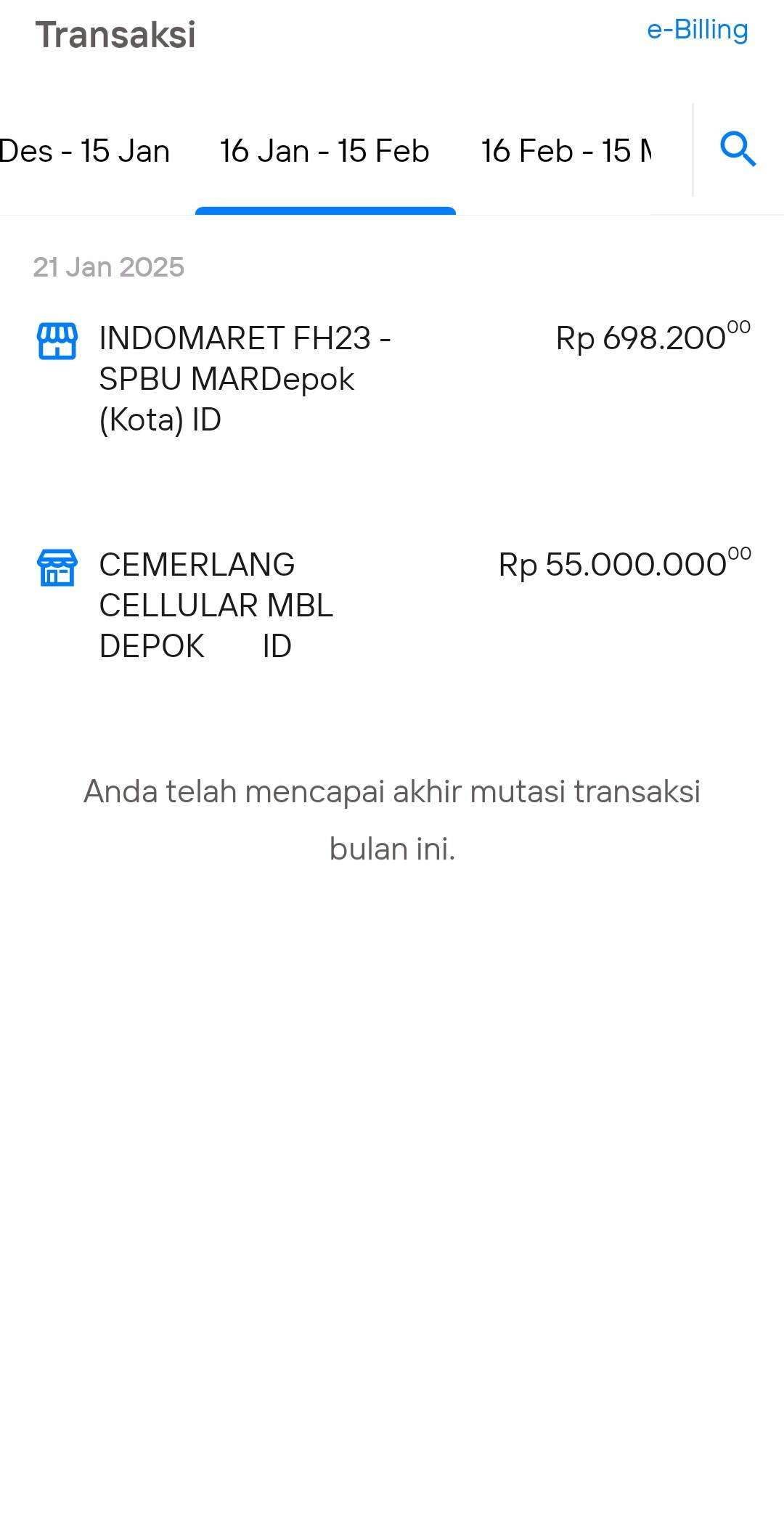Switch to the Des - 15 Jan period tab
Screen dimensions: 784x1526
pyautogui.click(x=85, y=151)
